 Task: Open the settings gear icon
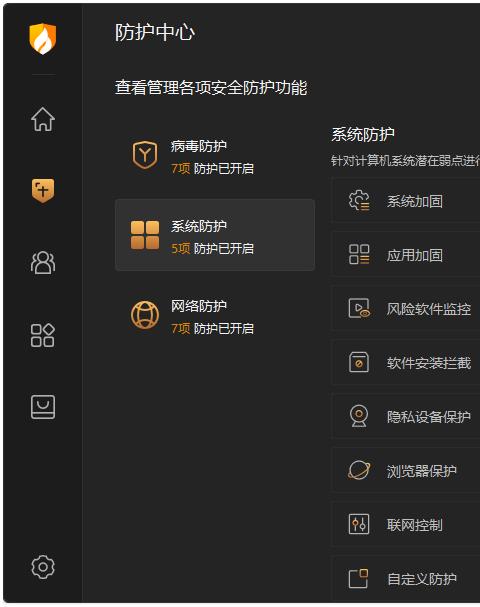(x=43, y=567)
